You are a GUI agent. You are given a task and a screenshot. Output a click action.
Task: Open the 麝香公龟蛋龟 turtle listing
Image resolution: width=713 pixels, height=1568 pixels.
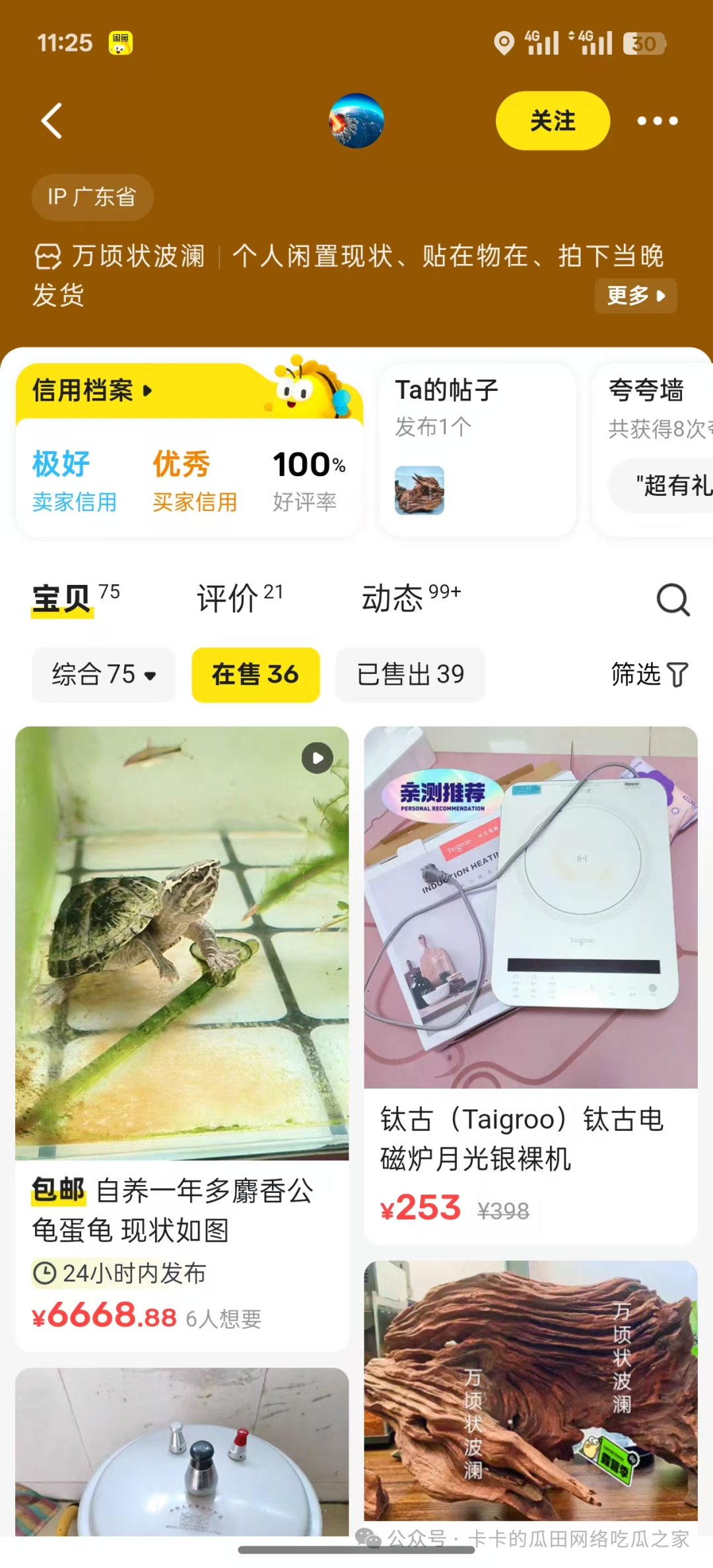pyautogui.click(x=182, y=990)
